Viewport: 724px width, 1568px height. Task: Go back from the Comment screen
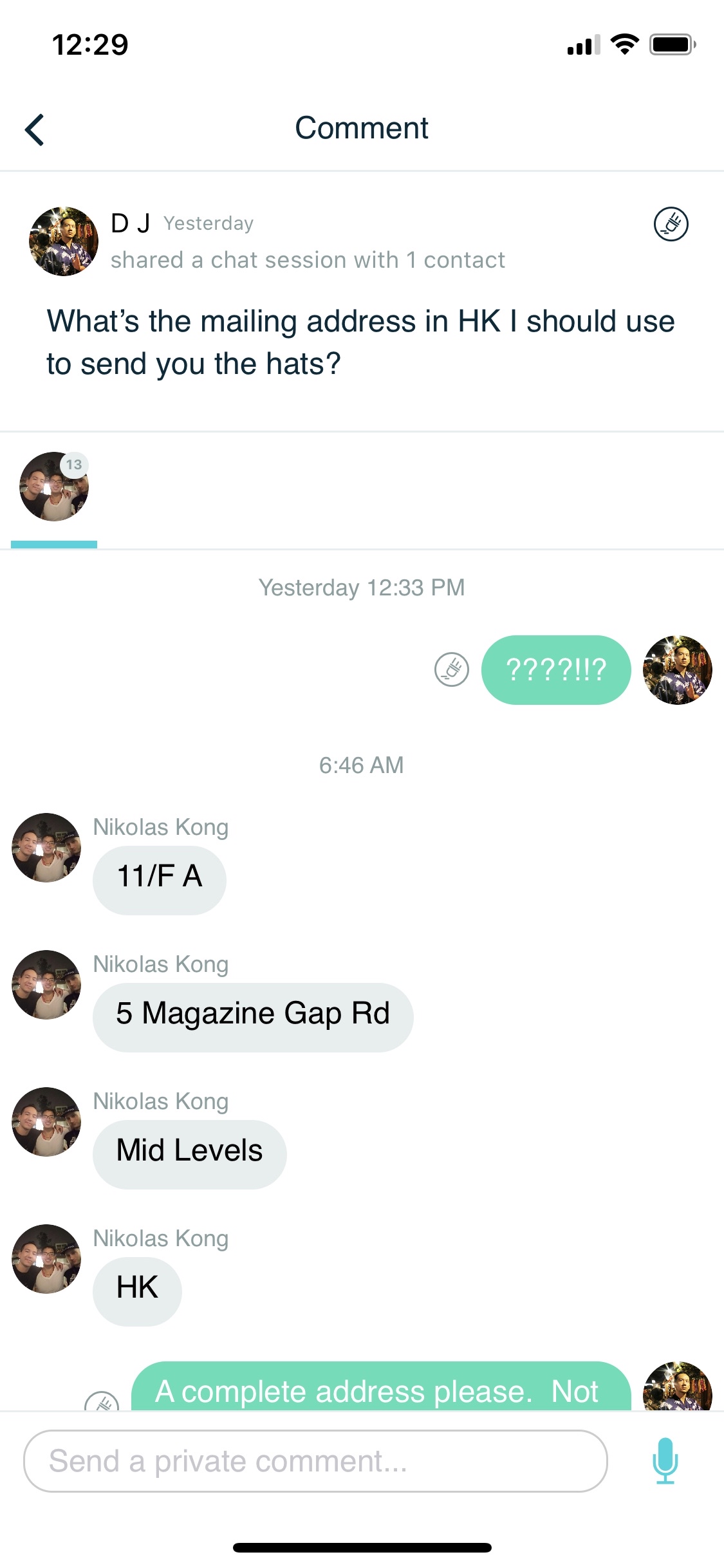coord(35,129)
